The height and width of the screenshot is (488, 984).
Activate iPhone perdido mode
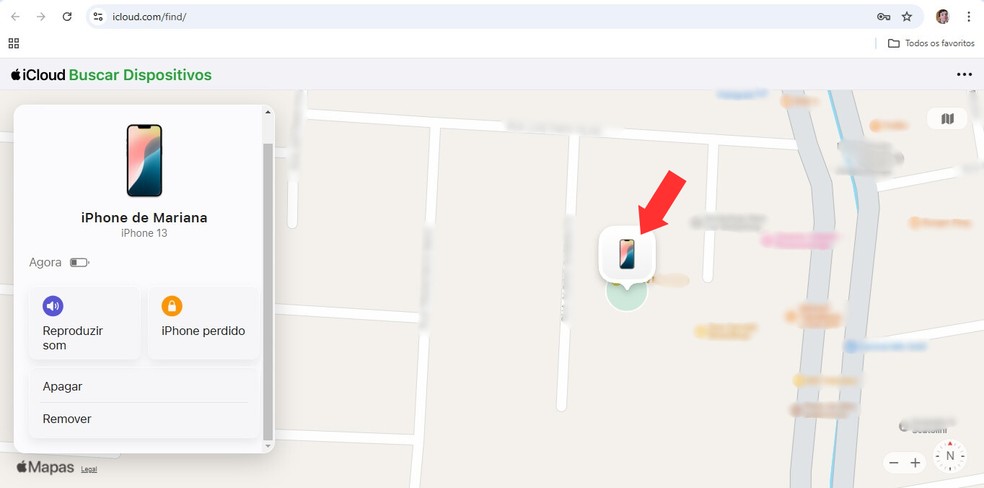(203, 323)
